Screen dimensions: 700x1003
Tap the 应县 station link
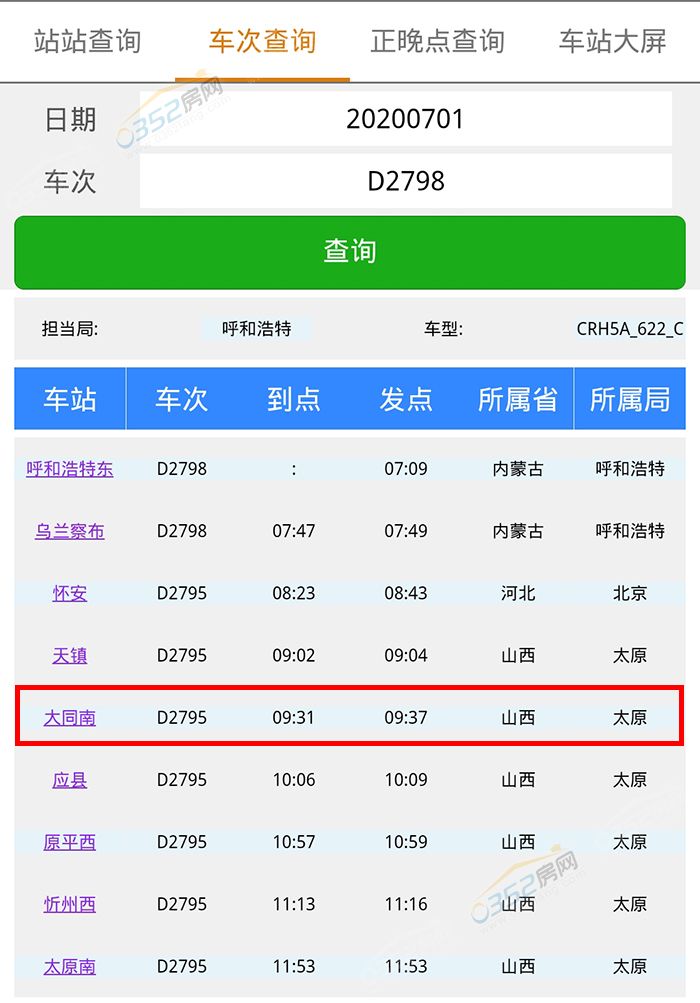[x=70, y=779]
